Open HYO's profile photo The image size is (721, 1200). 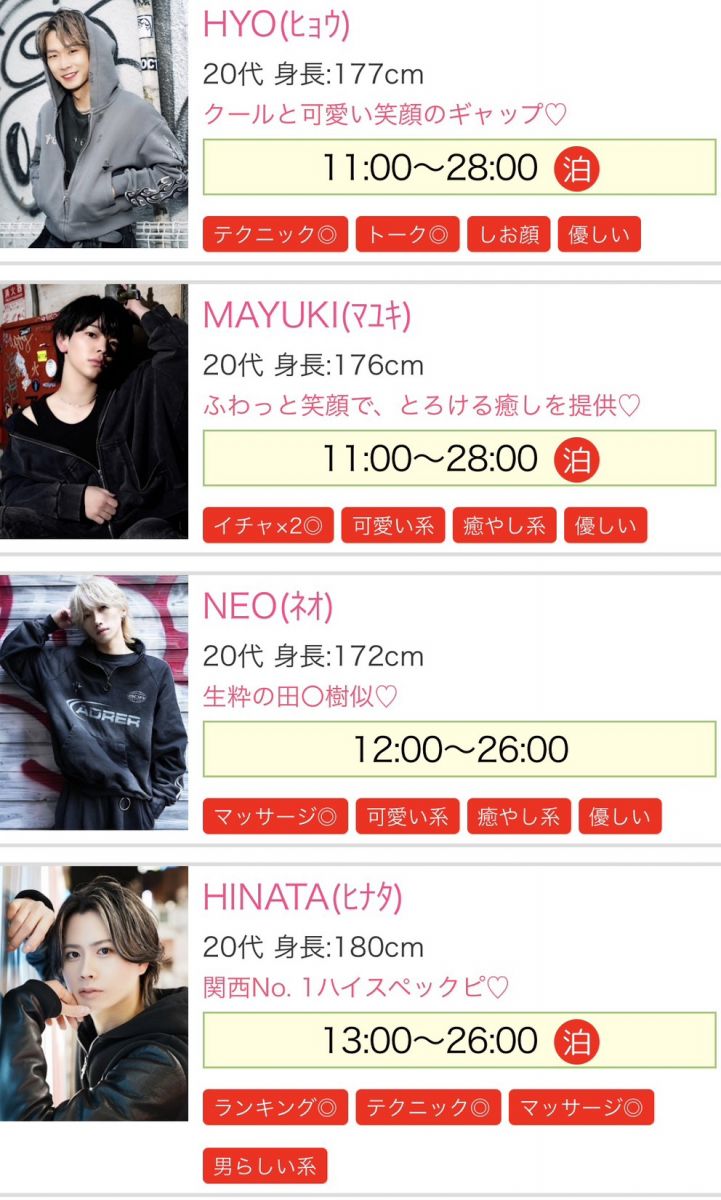[94, 124]
